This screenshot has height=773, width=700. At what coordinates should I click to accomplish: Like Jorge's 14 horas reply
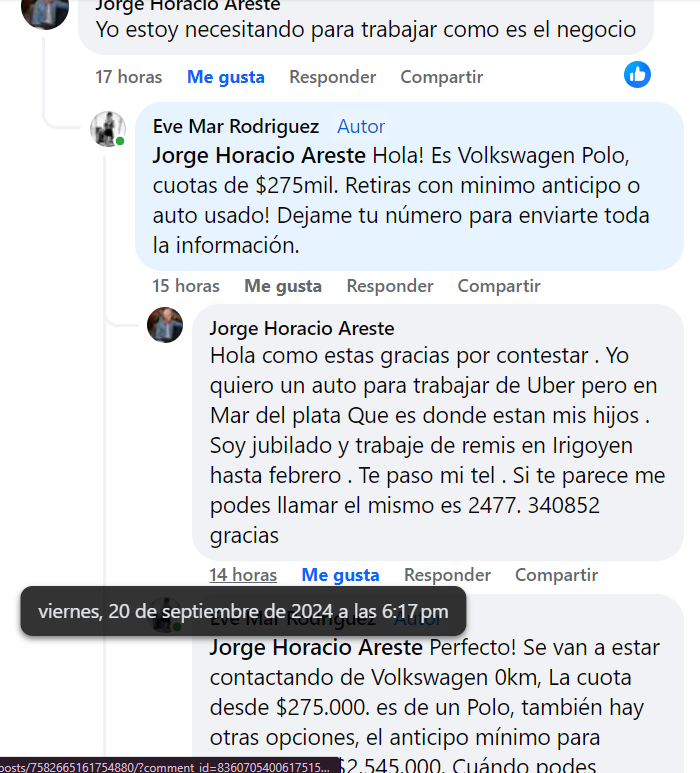click(x=340, y=575)
